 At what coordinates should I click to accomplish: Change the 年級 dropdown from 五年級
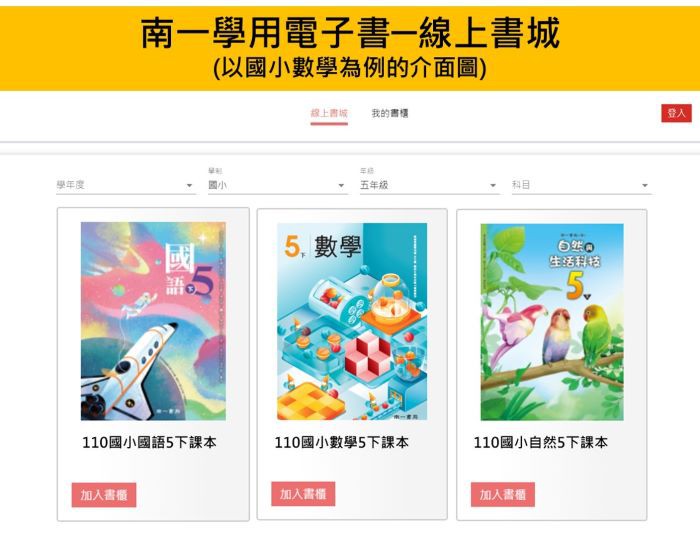[x=428, y=185]
